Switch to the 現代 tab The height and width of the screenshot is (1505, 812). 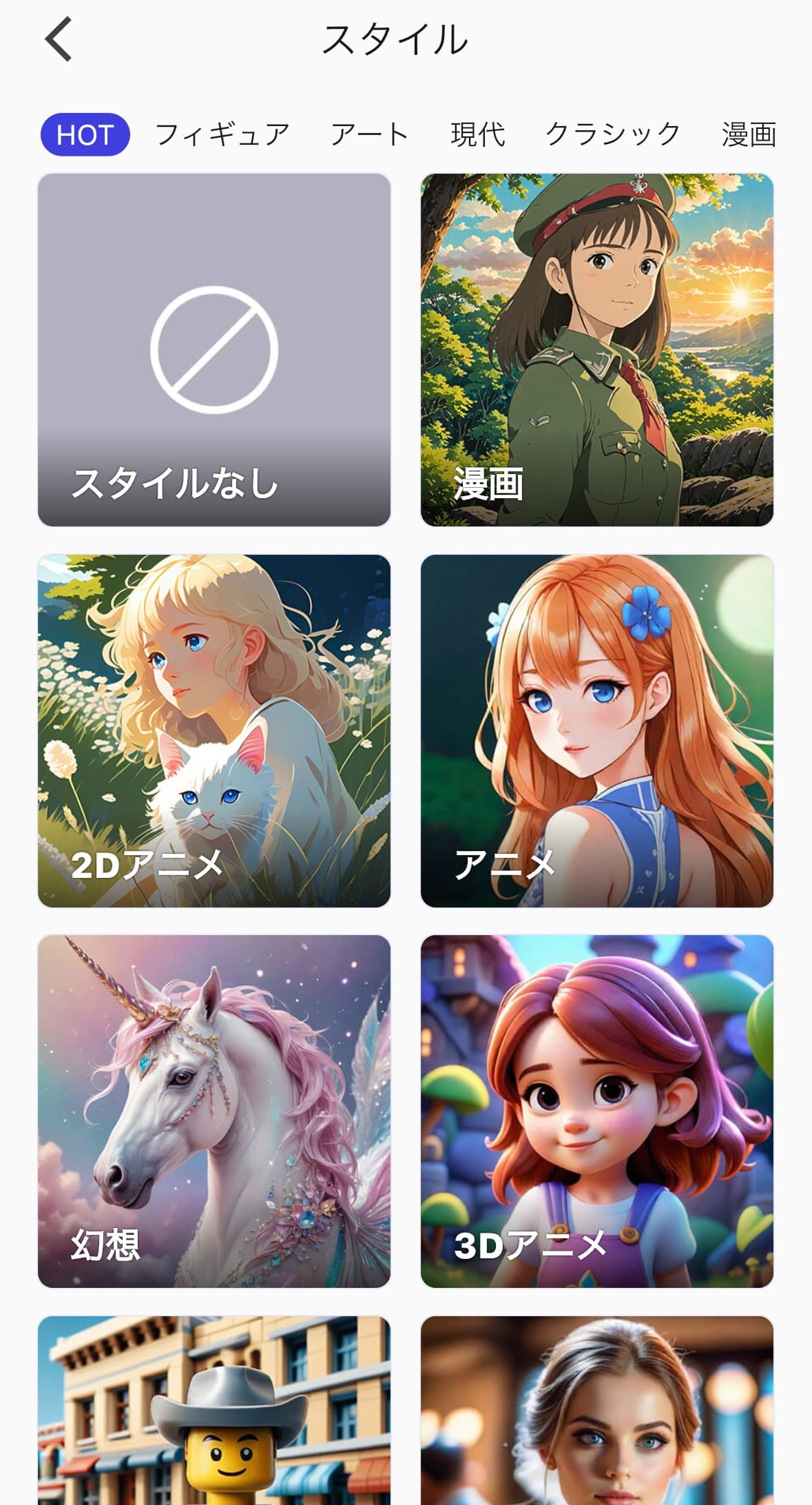[477, 134]
